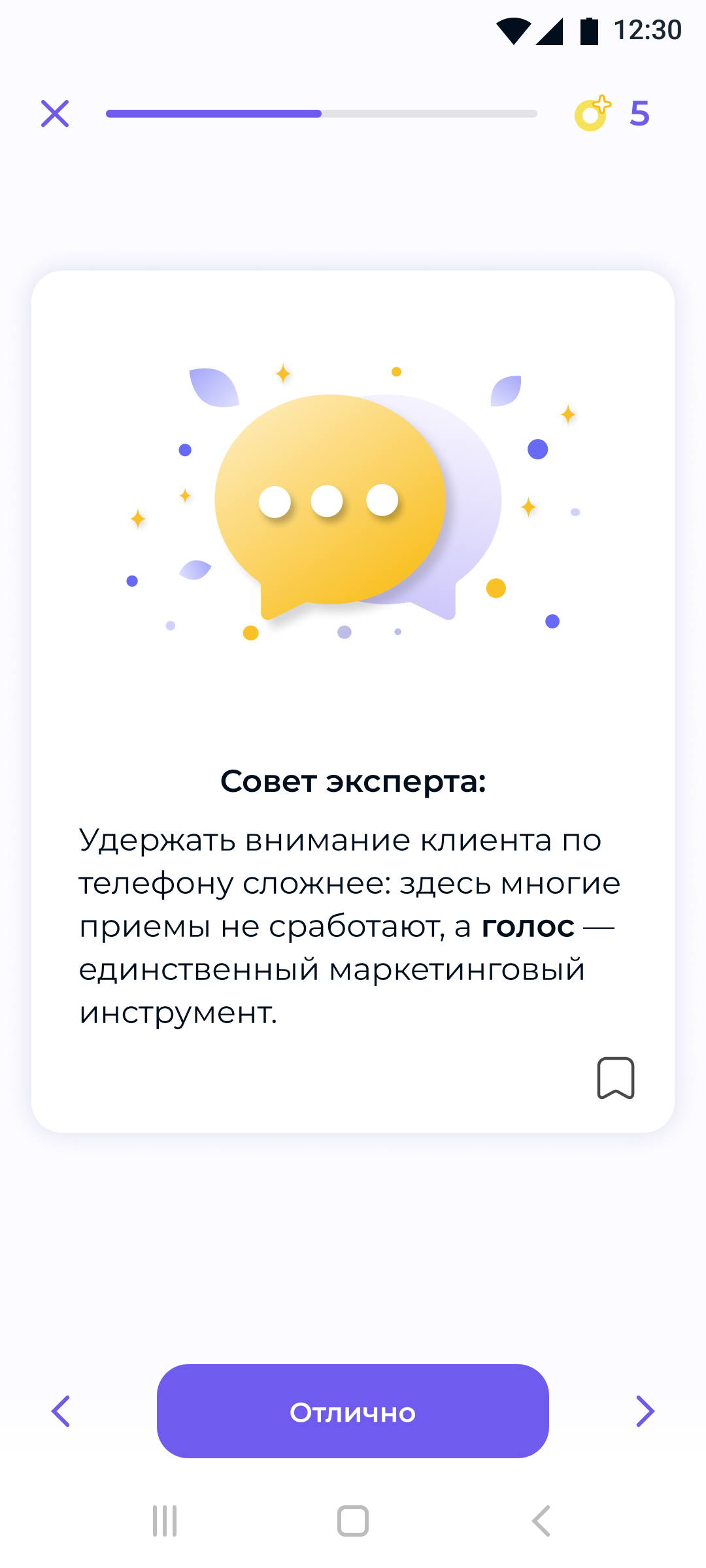Open recent apps from the navigation bar
The height and width of the screenshot is (1568, 706).
click(165, 1520)
